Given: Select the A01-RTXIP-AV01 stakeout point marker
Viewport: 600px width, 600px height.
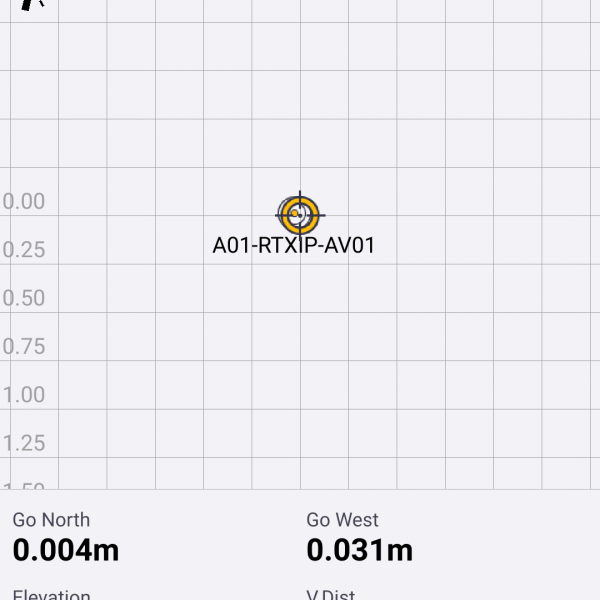Looking at the screenshot, I should (300, 214).
